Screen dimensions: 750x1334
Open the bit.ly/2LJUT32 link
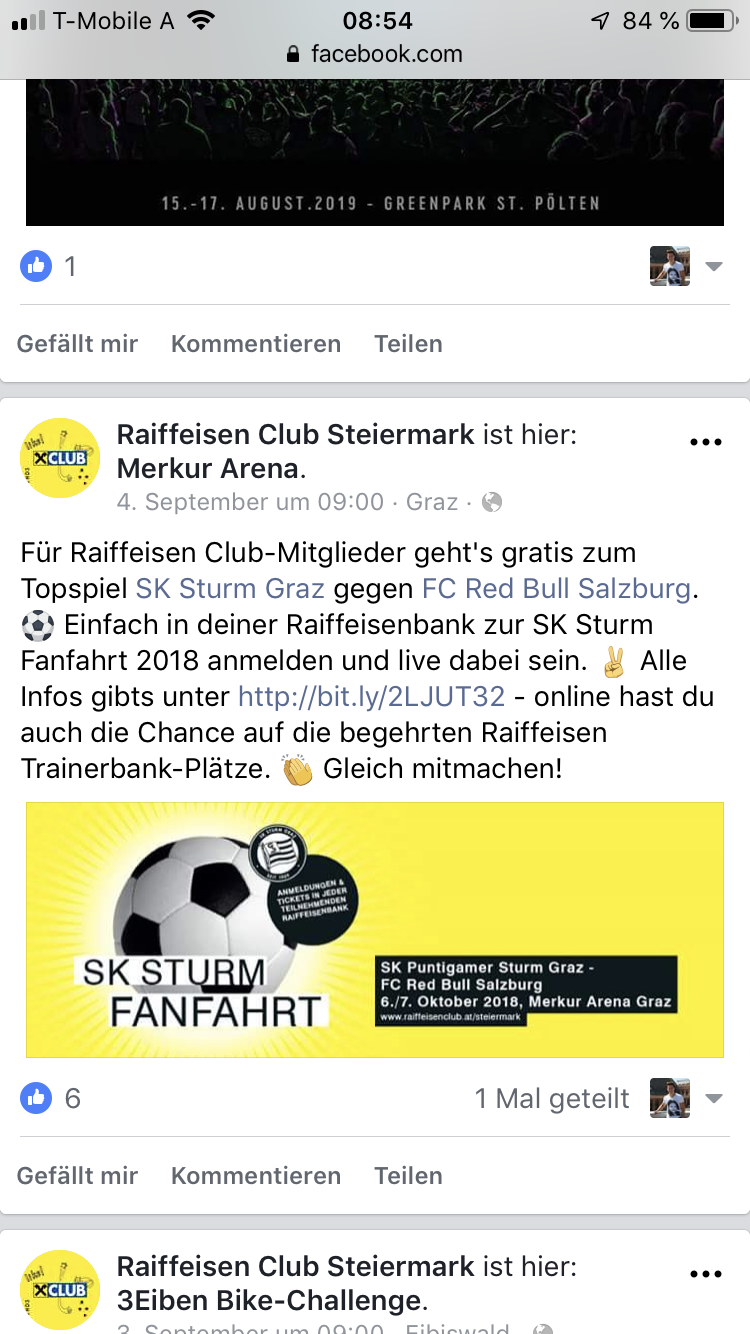[x=371, y=696]
